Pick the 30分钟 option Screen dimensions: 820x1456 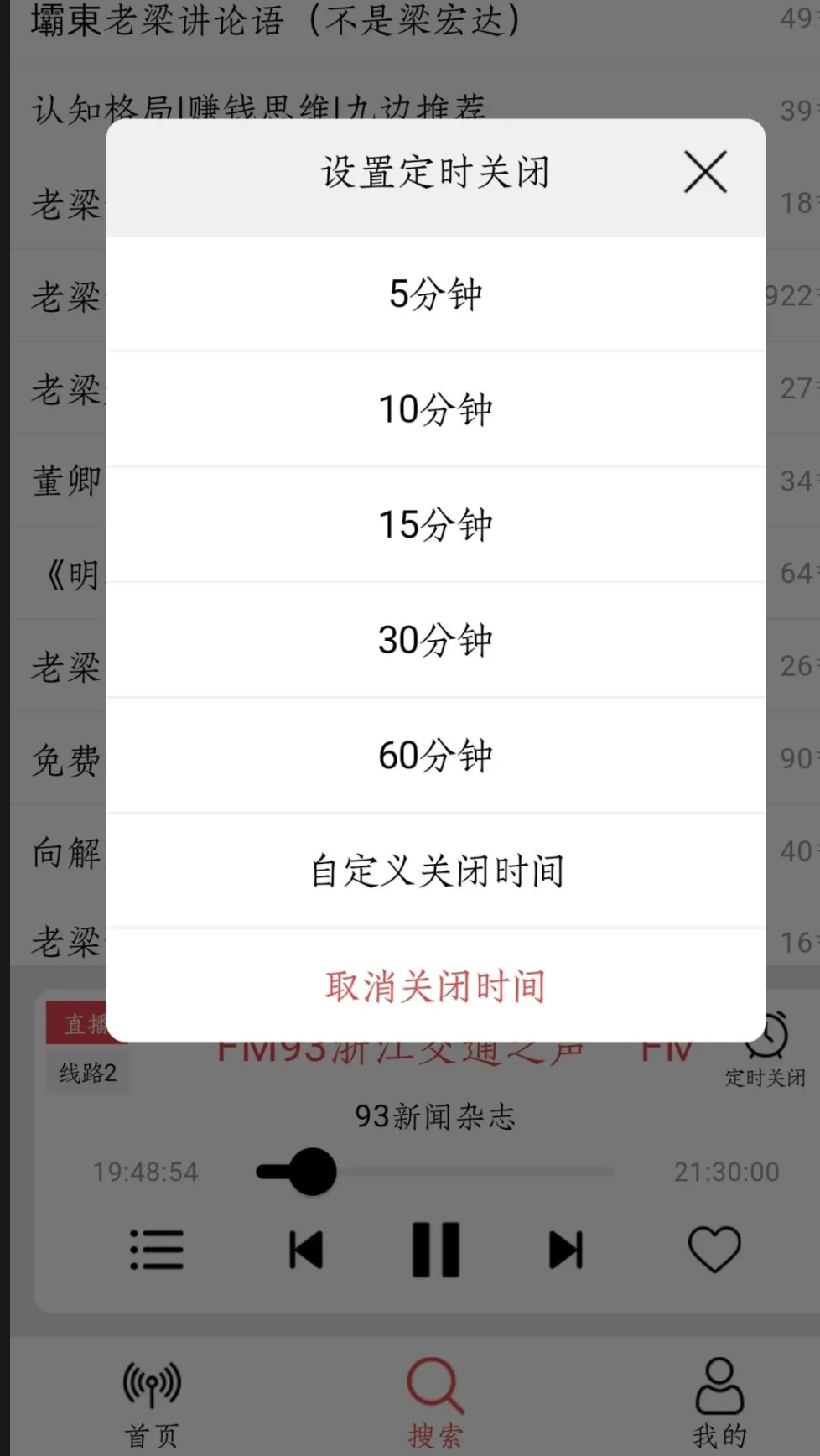point(435,640)
